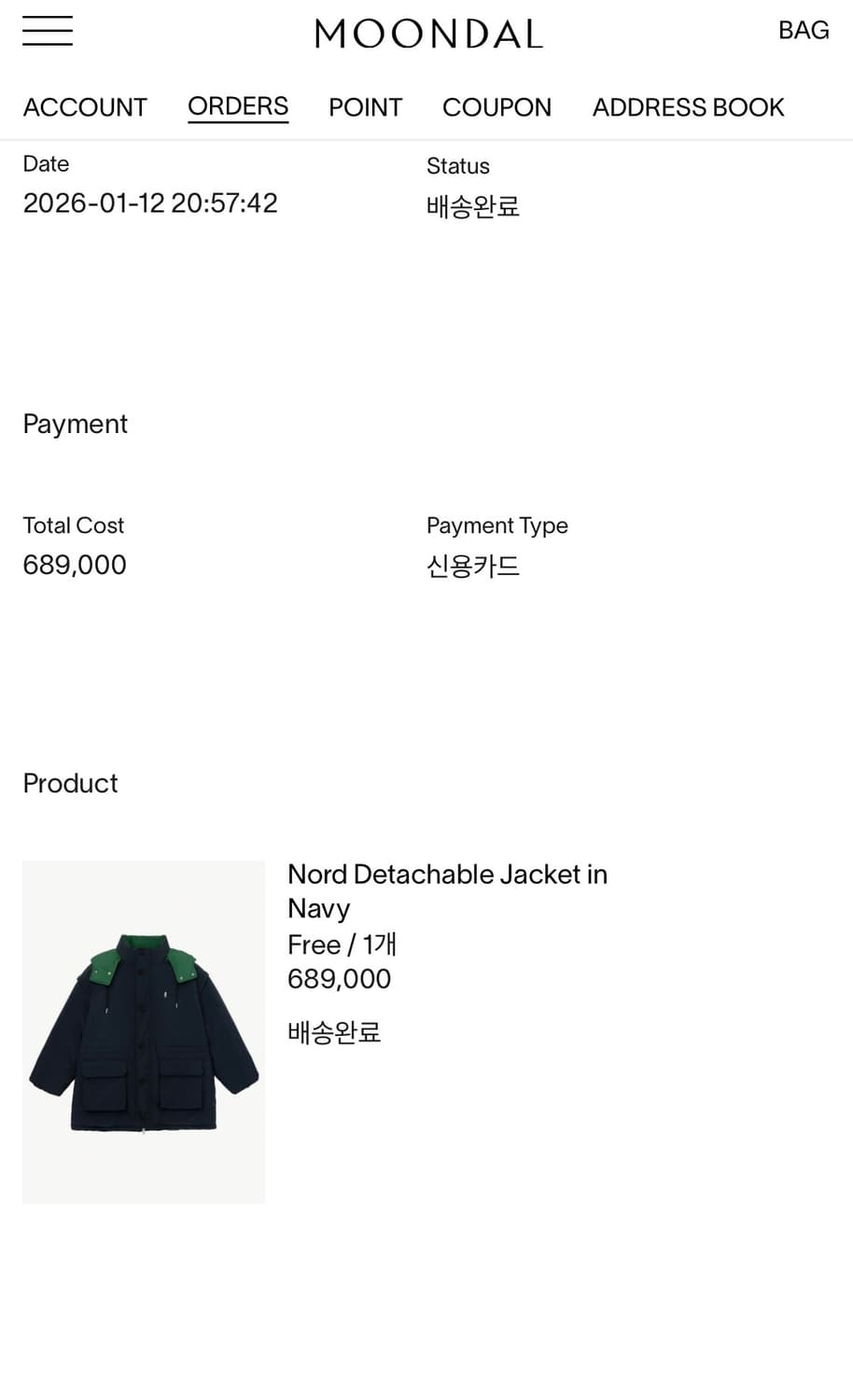Click the 배송완료 status below product details
The width and height of the screenshot is (853, 1400).
[333, 1032]
